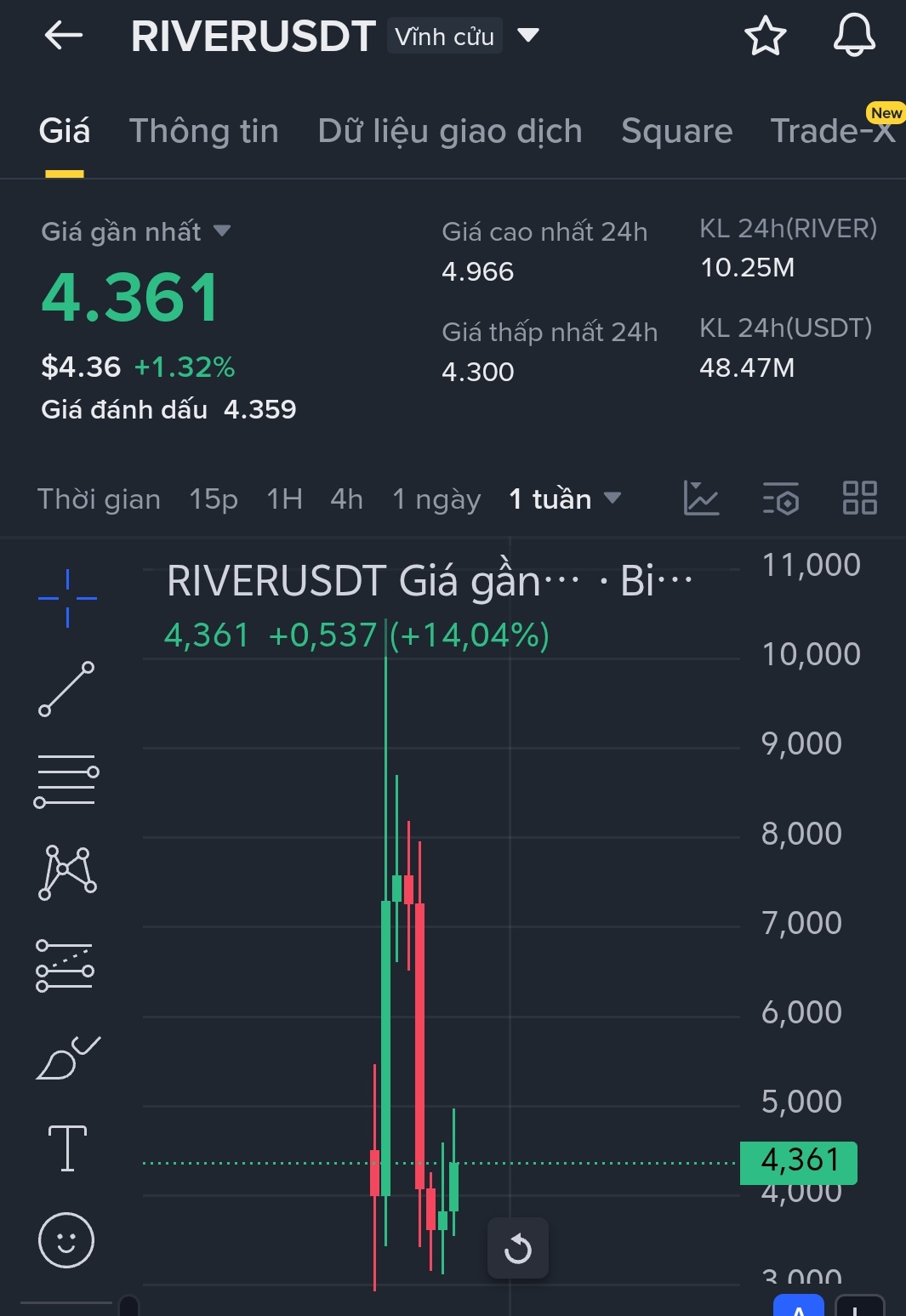Open the Dữ liệu giao dịch tab
Image resolution: width=906 pixels, height=1316 pixels.
click(x=450, y=131)
